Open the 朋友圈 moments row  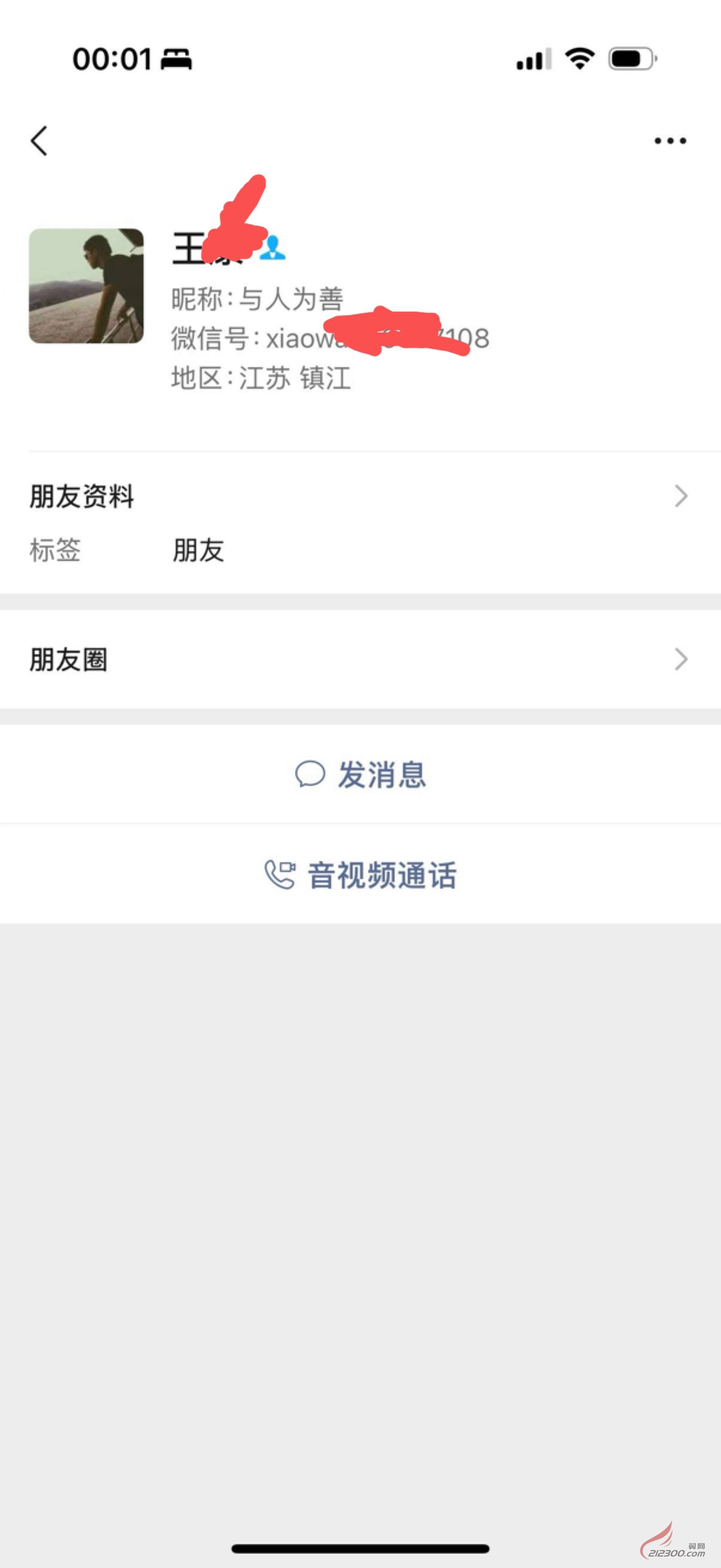click(359, 660)
